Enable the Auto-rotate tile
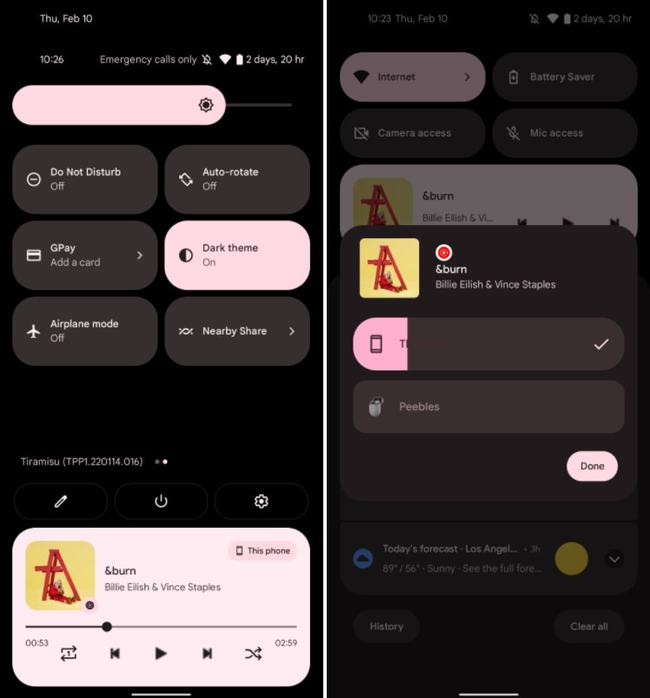The image size is (650, 698). click(x=236, y=179)
